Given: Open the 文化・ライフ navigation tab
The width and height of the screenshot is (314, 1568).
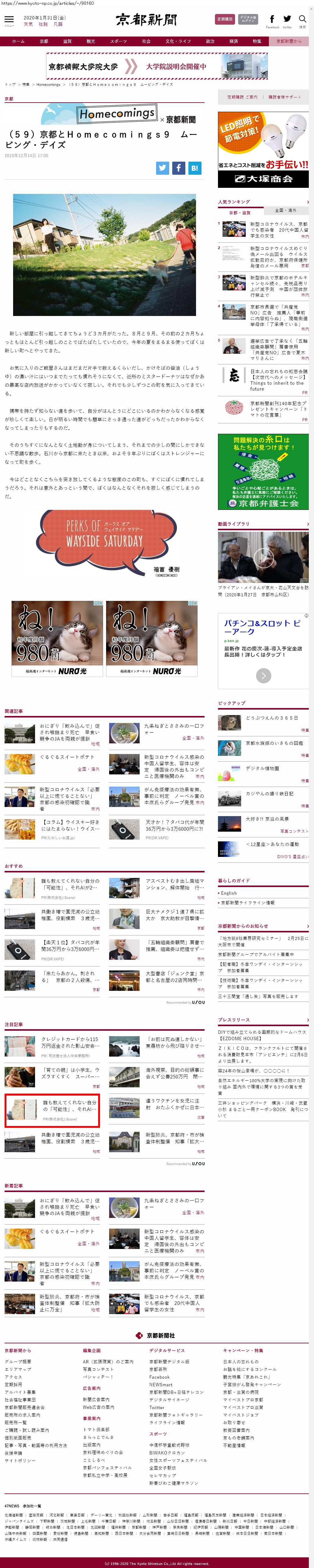Looking at the screenshot, I should click(x=178, y=41).
